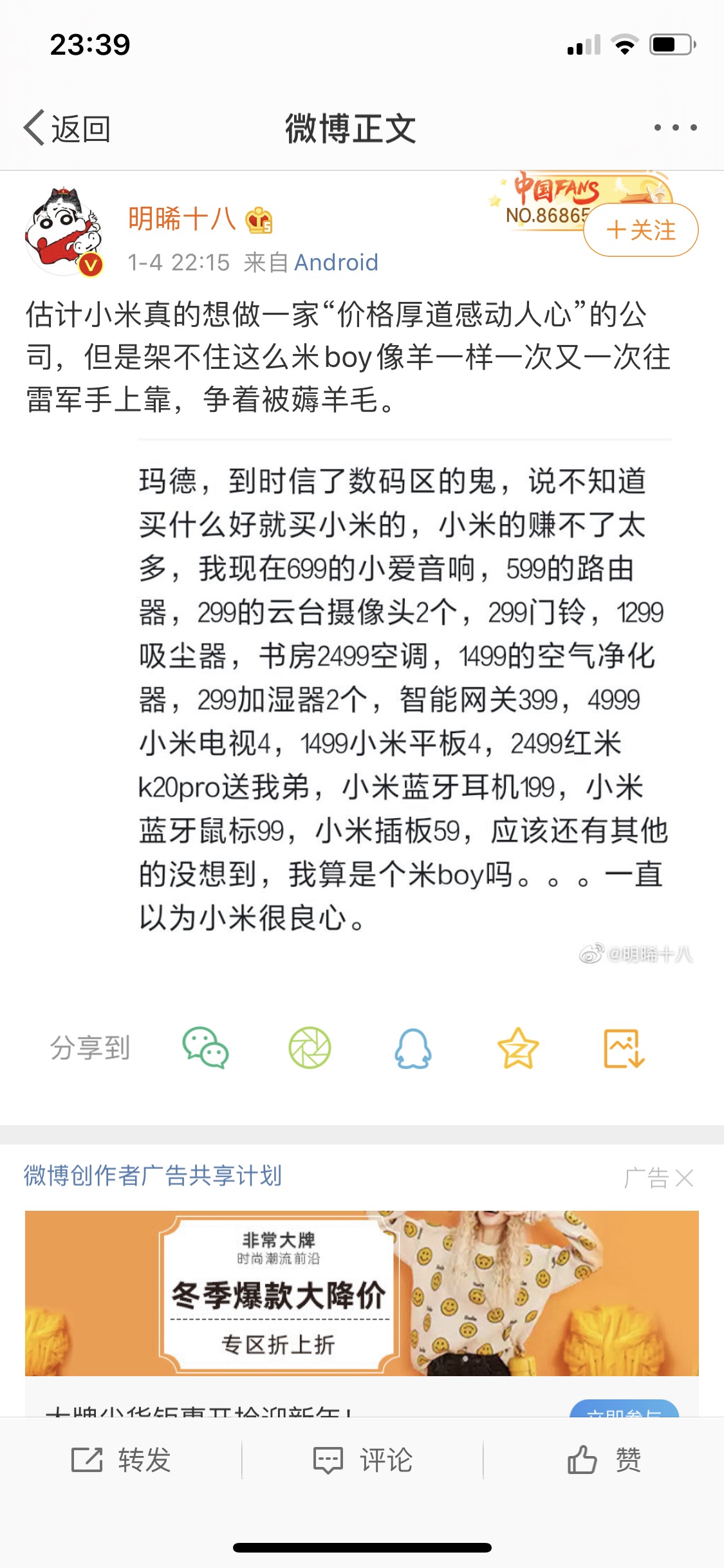Share to Qzone star icon
Screen dimensions: 724x1568
pos(518,1048)
